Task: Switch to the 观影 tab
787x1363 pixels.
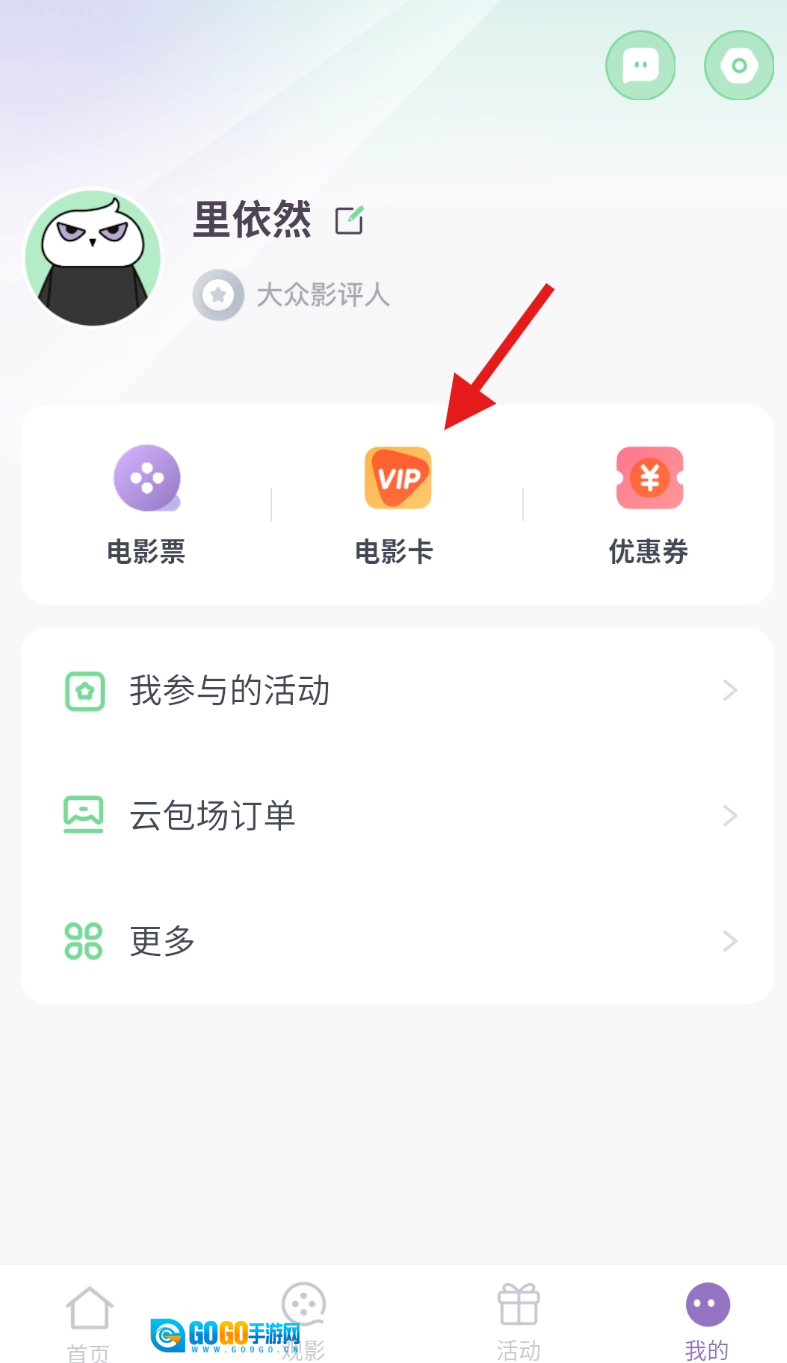Action: coord(303,1322)
